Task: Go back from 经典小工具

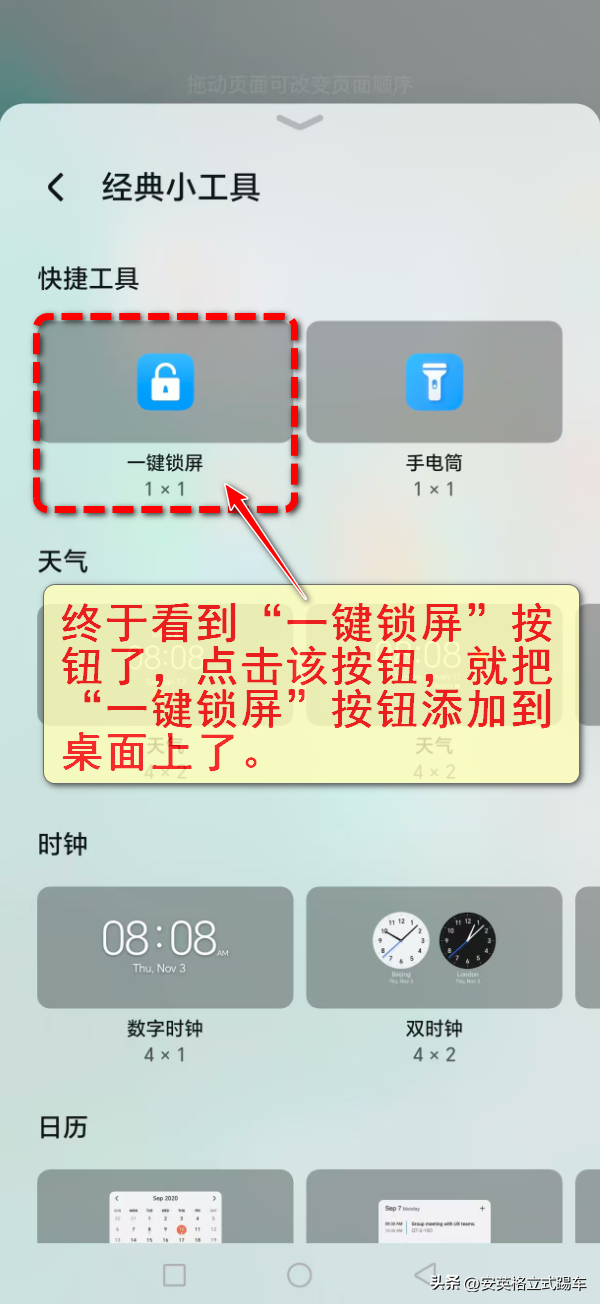Action: point(56,187)
